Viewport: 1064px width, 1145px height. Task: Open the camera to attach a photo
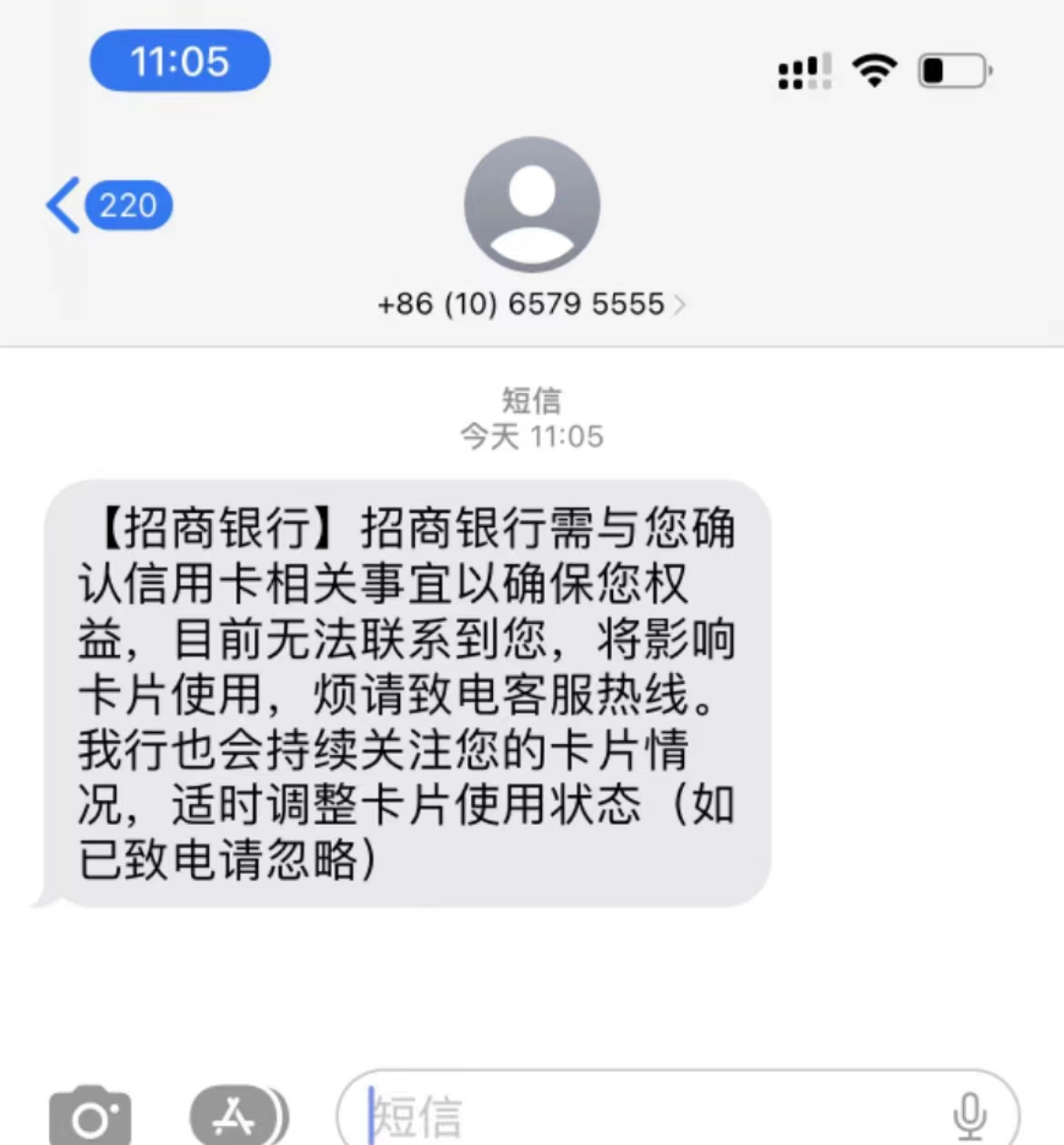click(89, 1116)
